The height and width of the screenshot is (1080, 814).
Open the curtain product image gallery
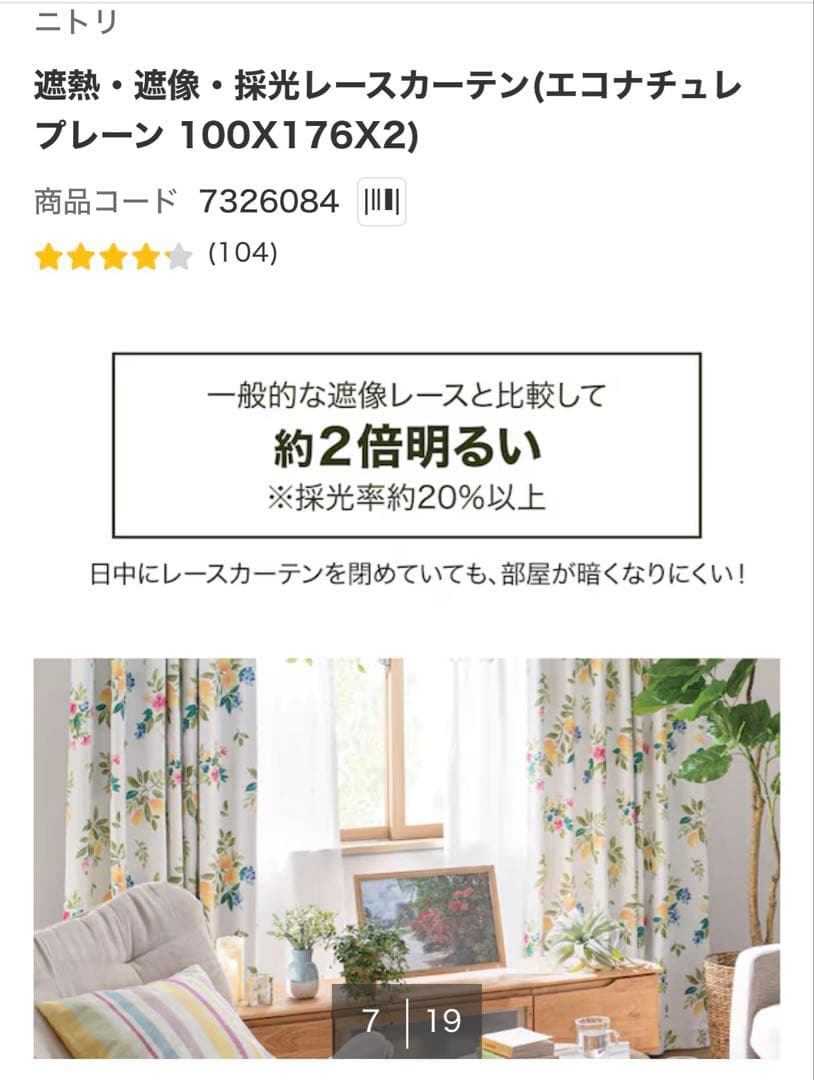[x=406, y=858]
